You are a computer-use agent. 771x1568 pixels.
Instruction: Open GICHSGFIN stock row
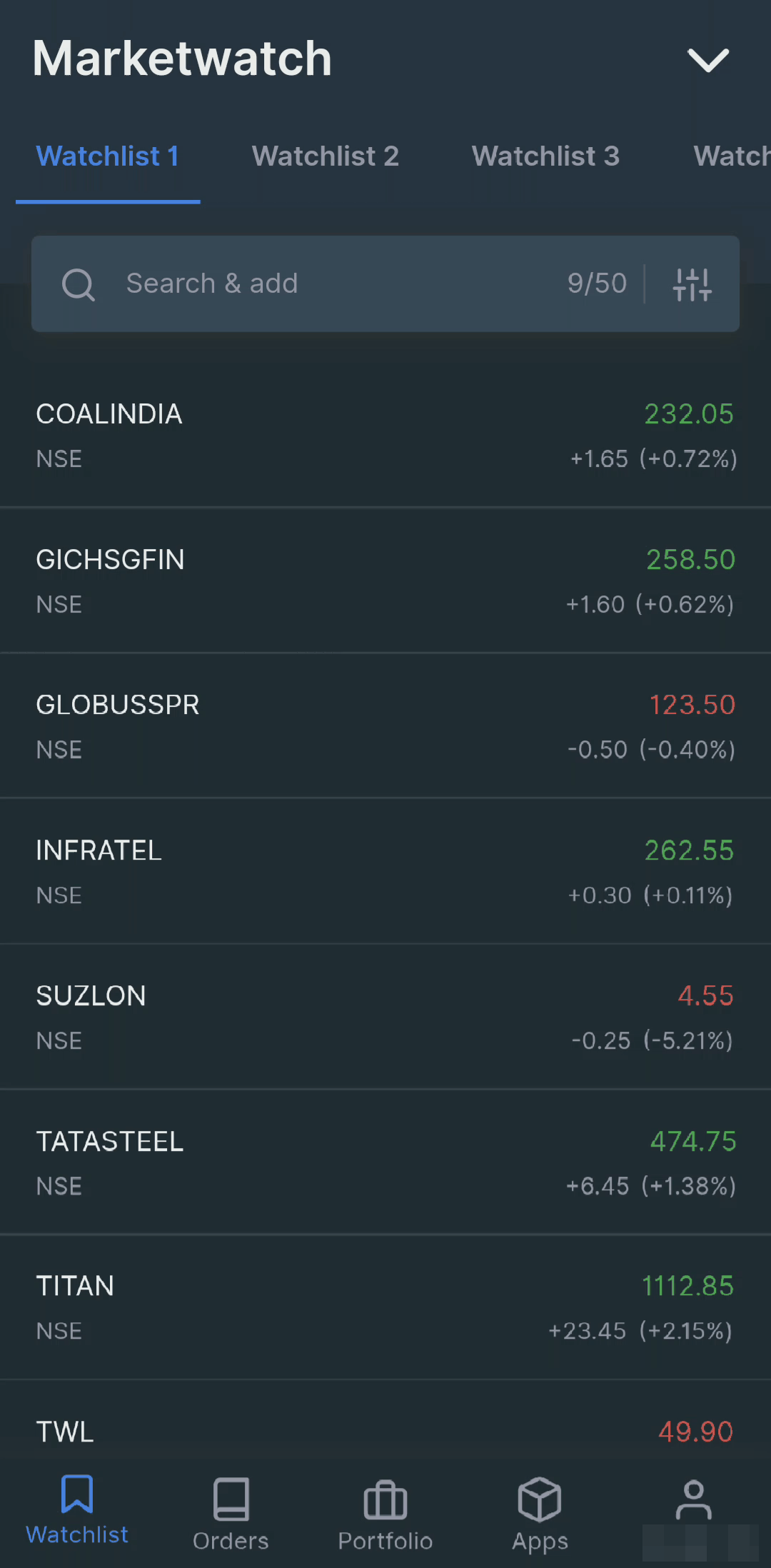pyautogui.click(x=385, y=581)
